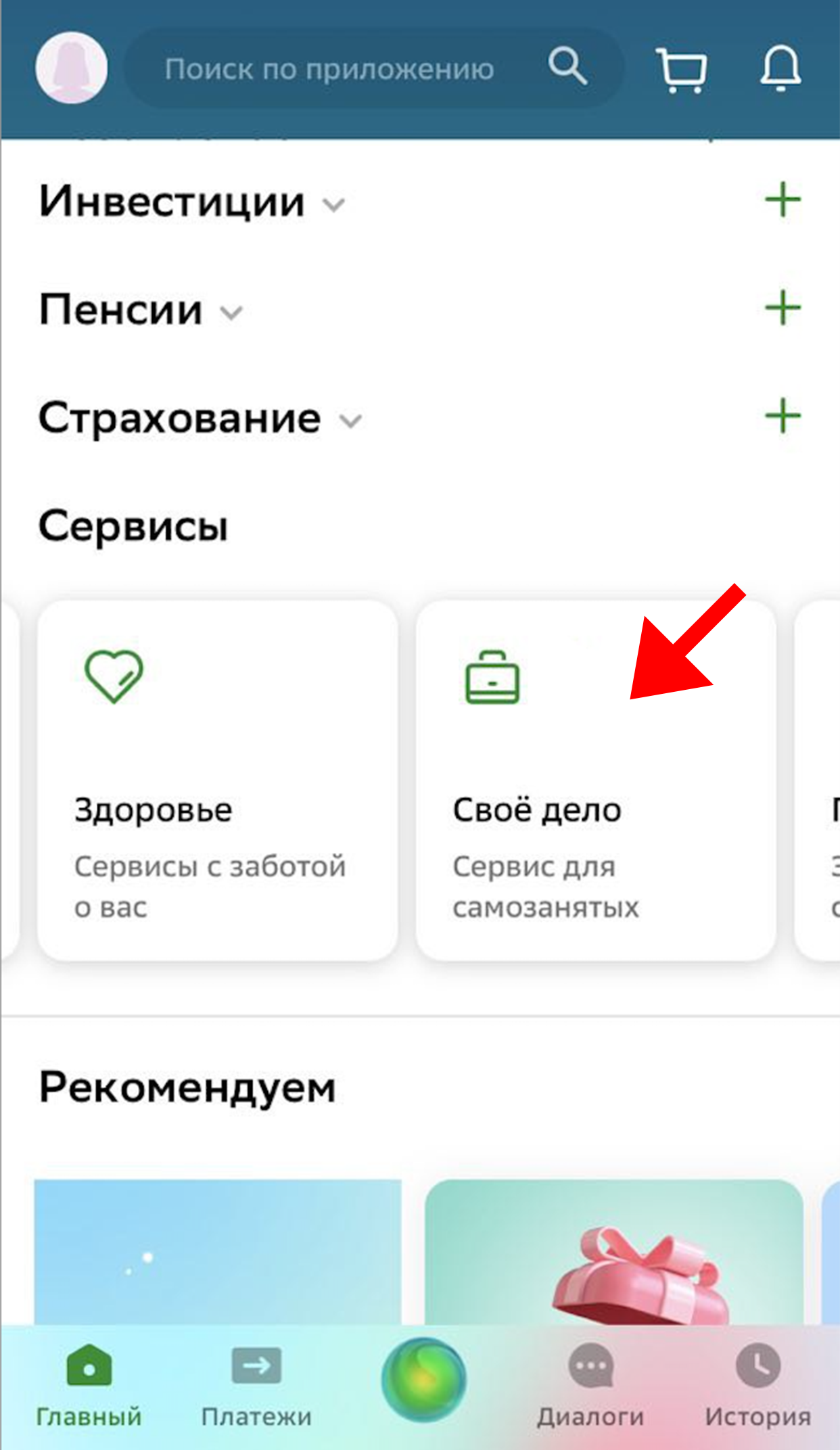Open the notifications bell
Viewport: 840px width, 1450px height.
tap(780, 69)
